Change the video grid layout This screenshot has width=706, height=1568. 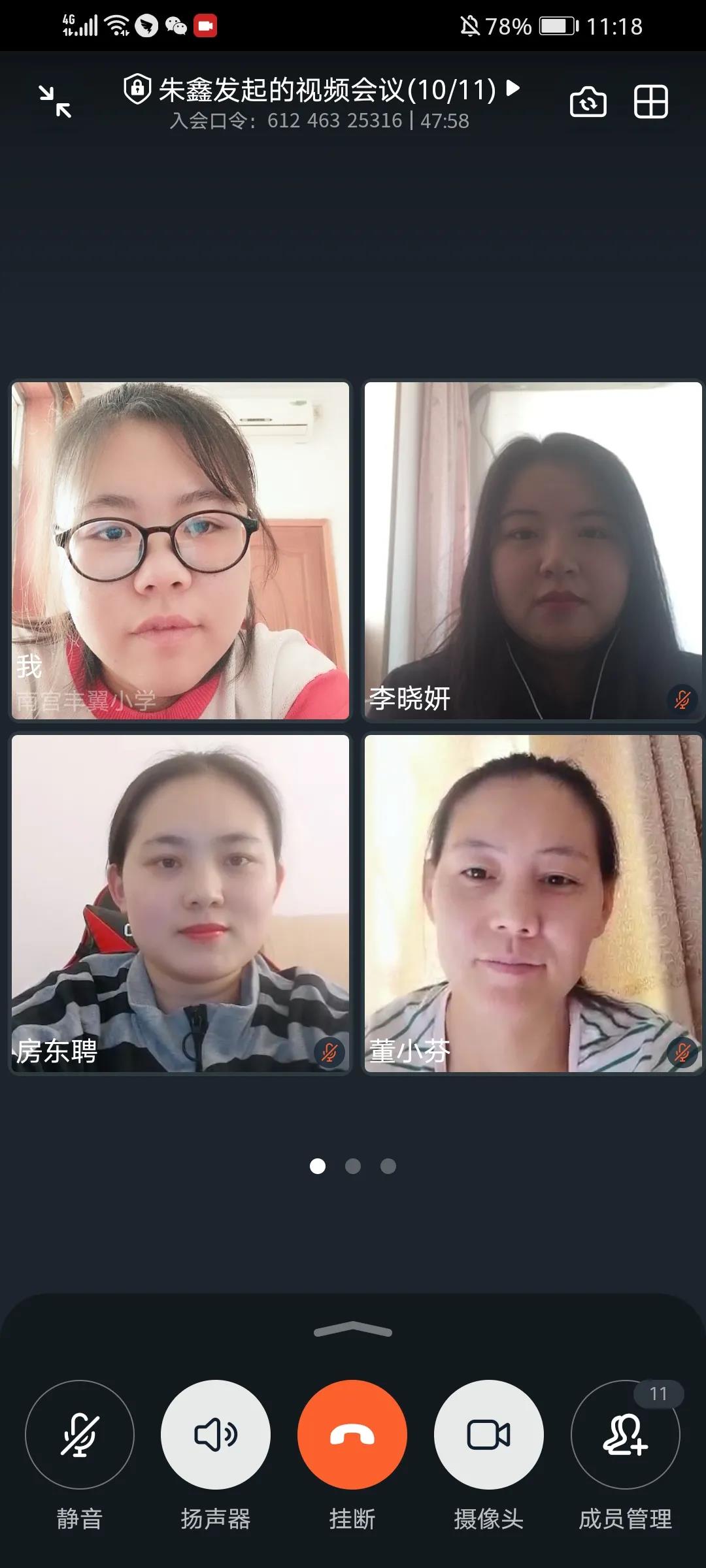(650, 102)
